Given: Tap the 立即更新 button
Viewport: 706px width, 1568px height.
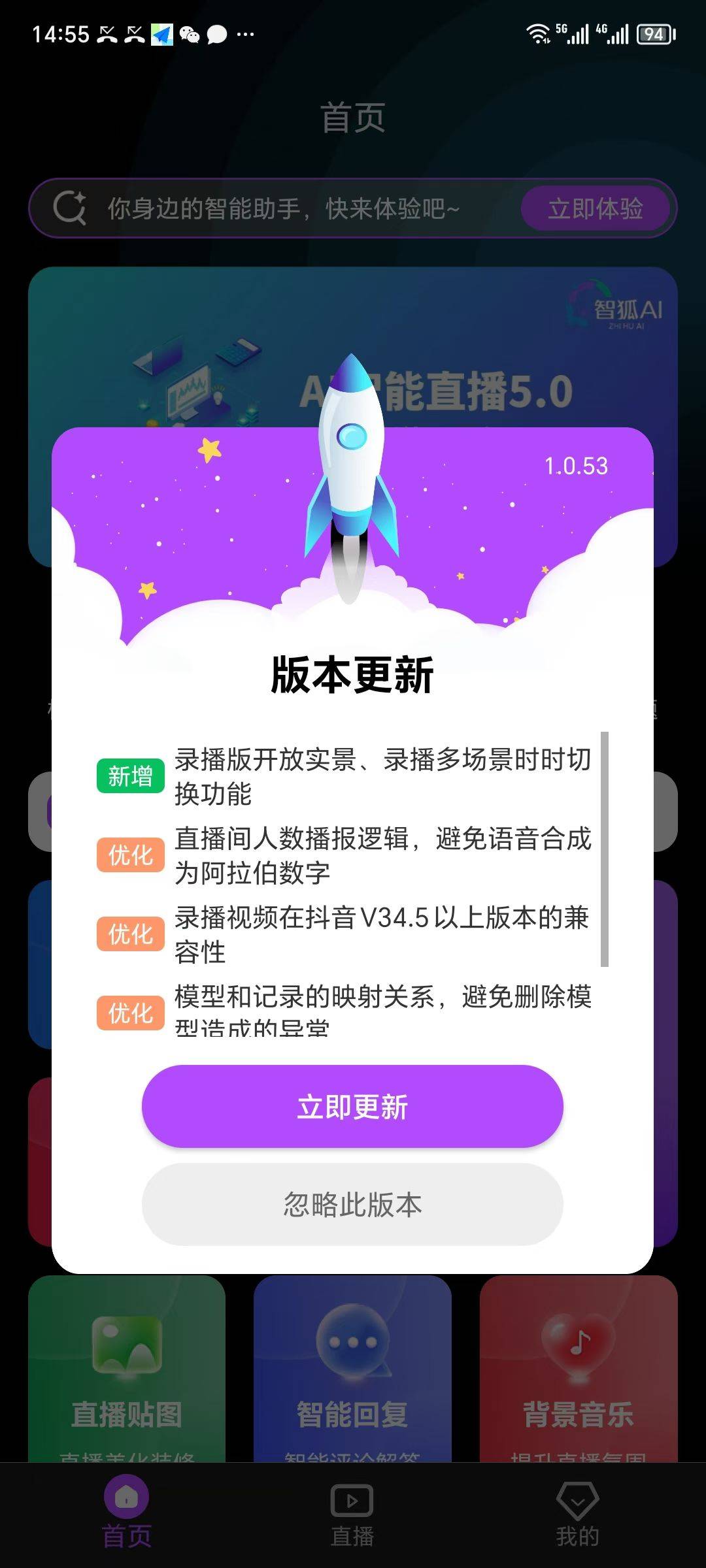Looking at the screenshot, I should [x=352, y=1106].
